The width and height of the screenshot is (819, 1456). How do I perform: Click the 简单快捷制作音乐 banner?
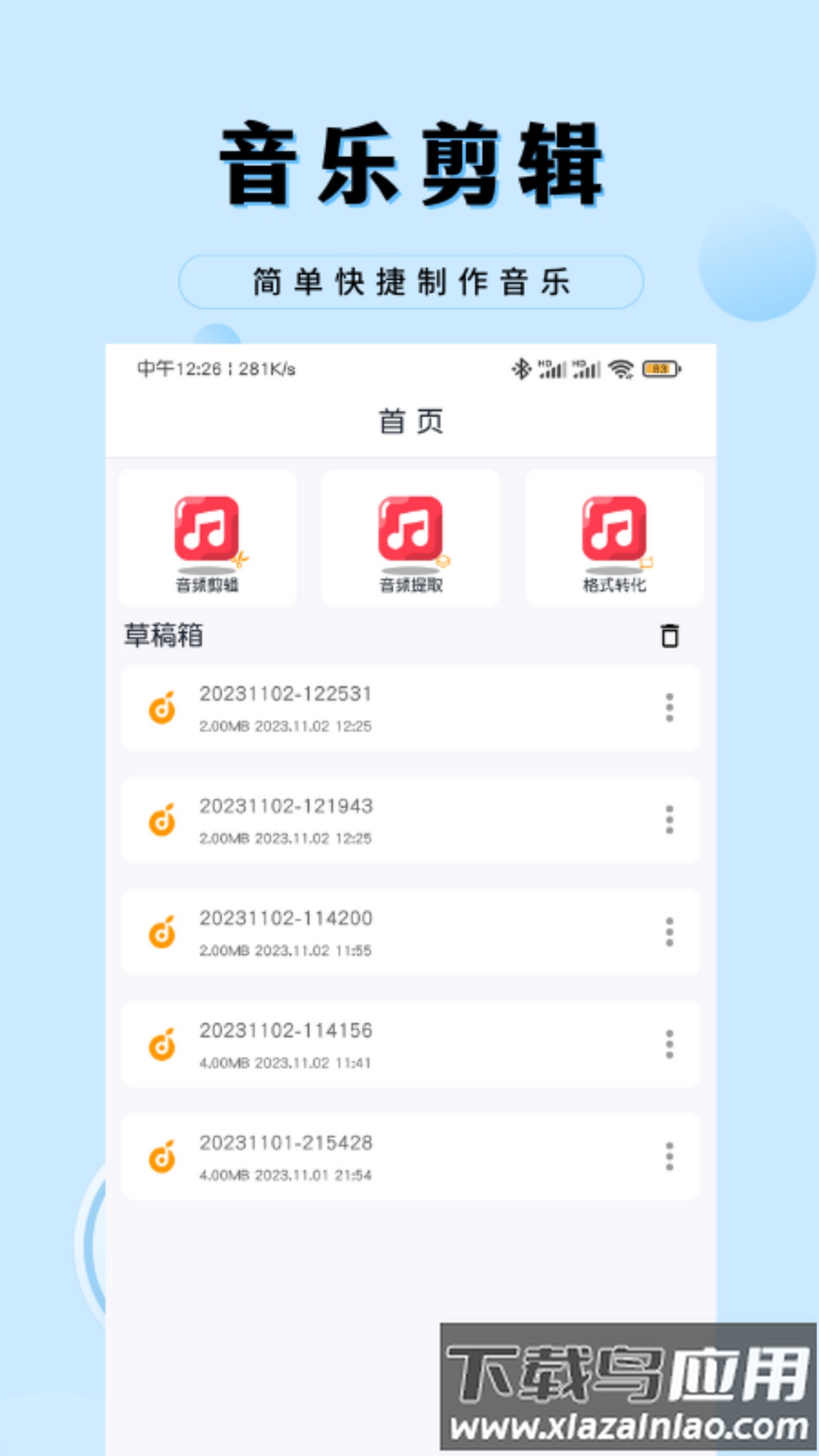tap(409, 281)
